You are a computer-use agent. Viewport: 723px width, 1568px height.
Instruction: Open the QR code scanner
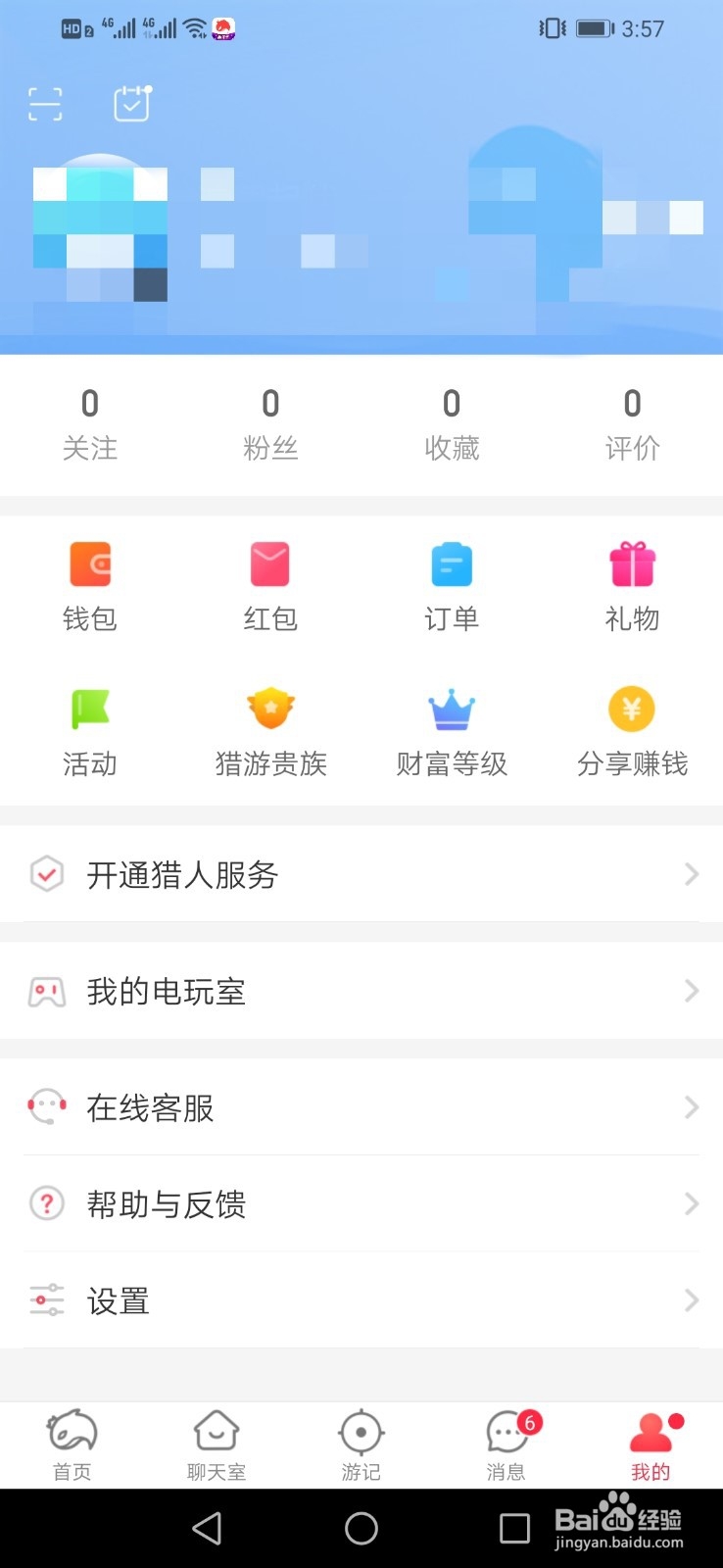point(45,102)
